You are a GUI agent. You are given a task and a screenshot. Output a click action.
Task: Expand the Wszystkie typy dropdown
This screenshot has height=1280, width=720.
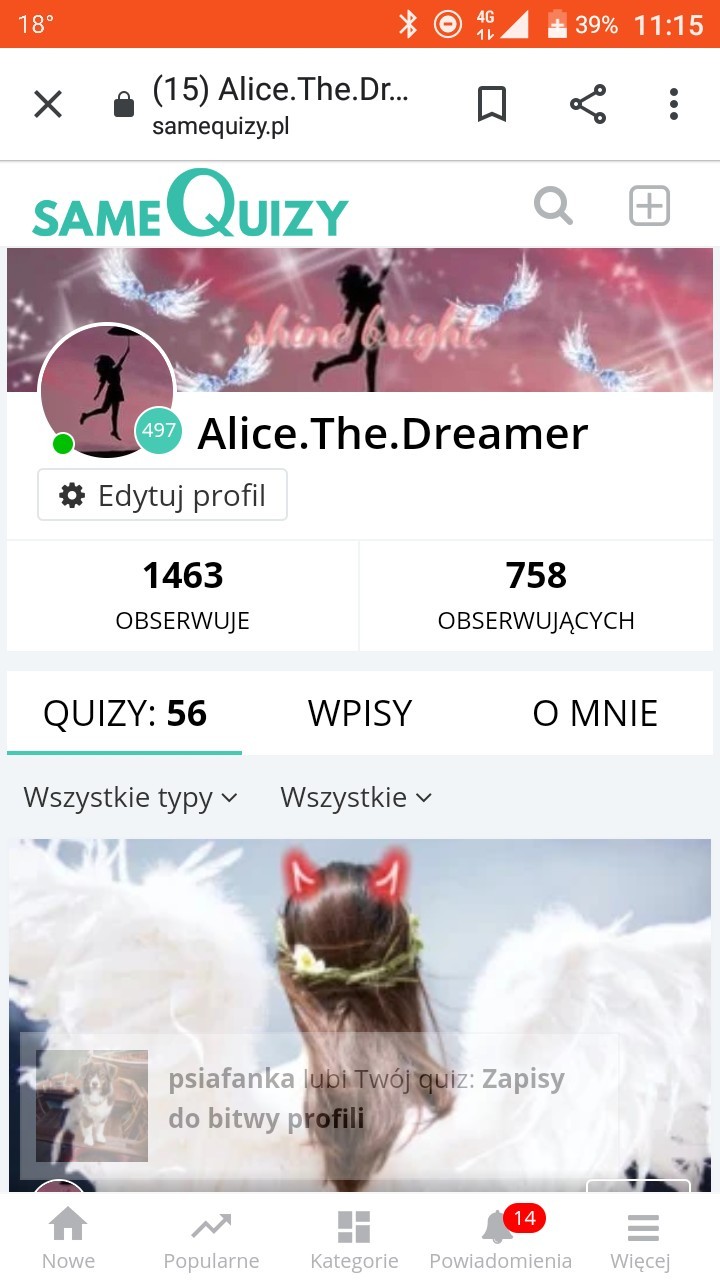tap(131, 797)
